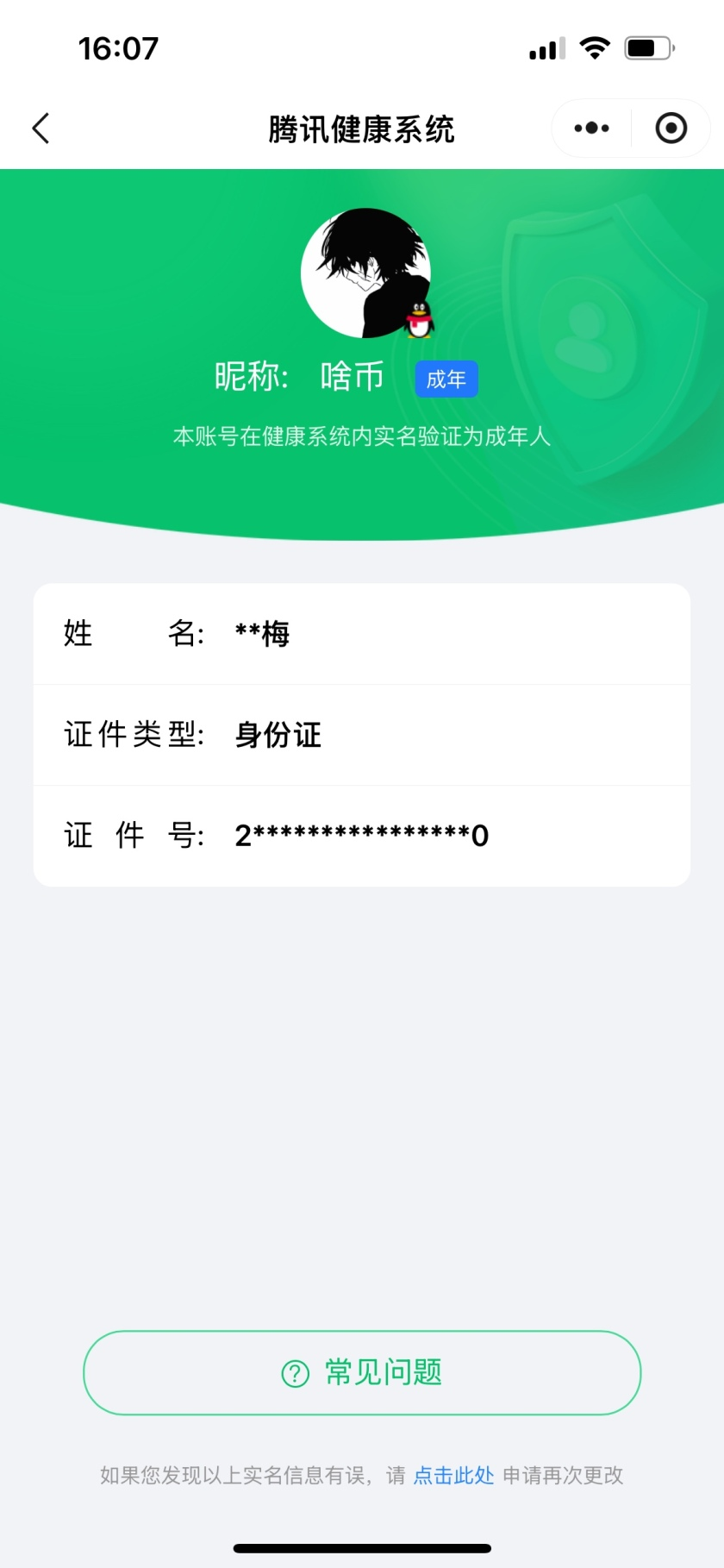Expand the 姓名 row

pos(362,634)
